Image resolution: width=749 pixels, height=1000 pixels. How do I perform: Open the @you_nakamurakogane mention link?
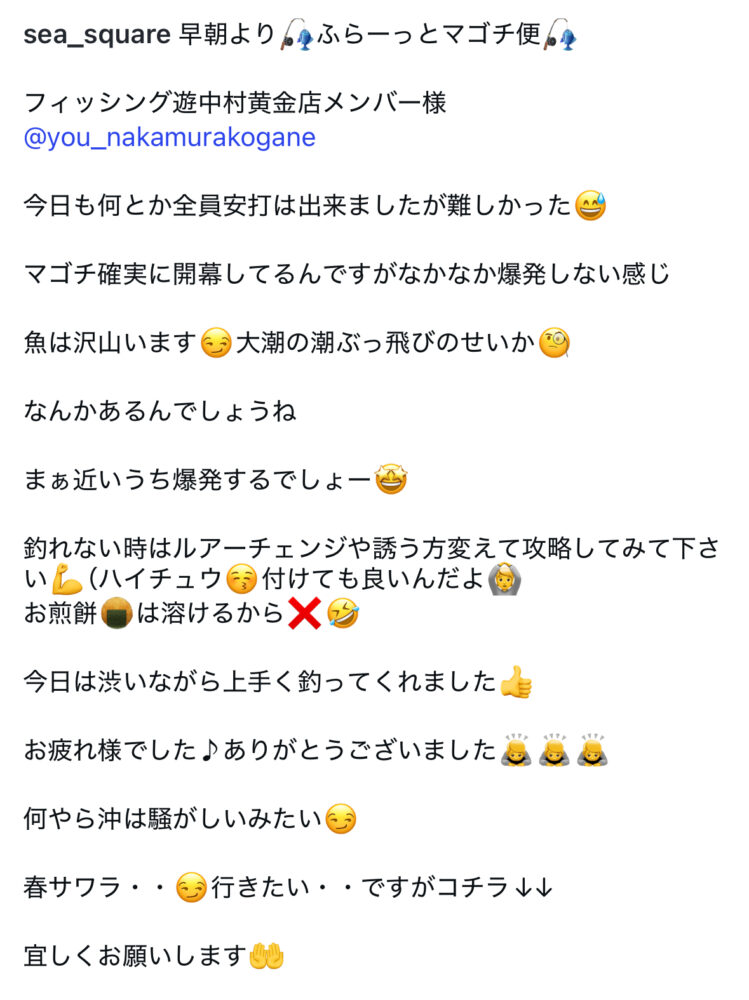169,137
